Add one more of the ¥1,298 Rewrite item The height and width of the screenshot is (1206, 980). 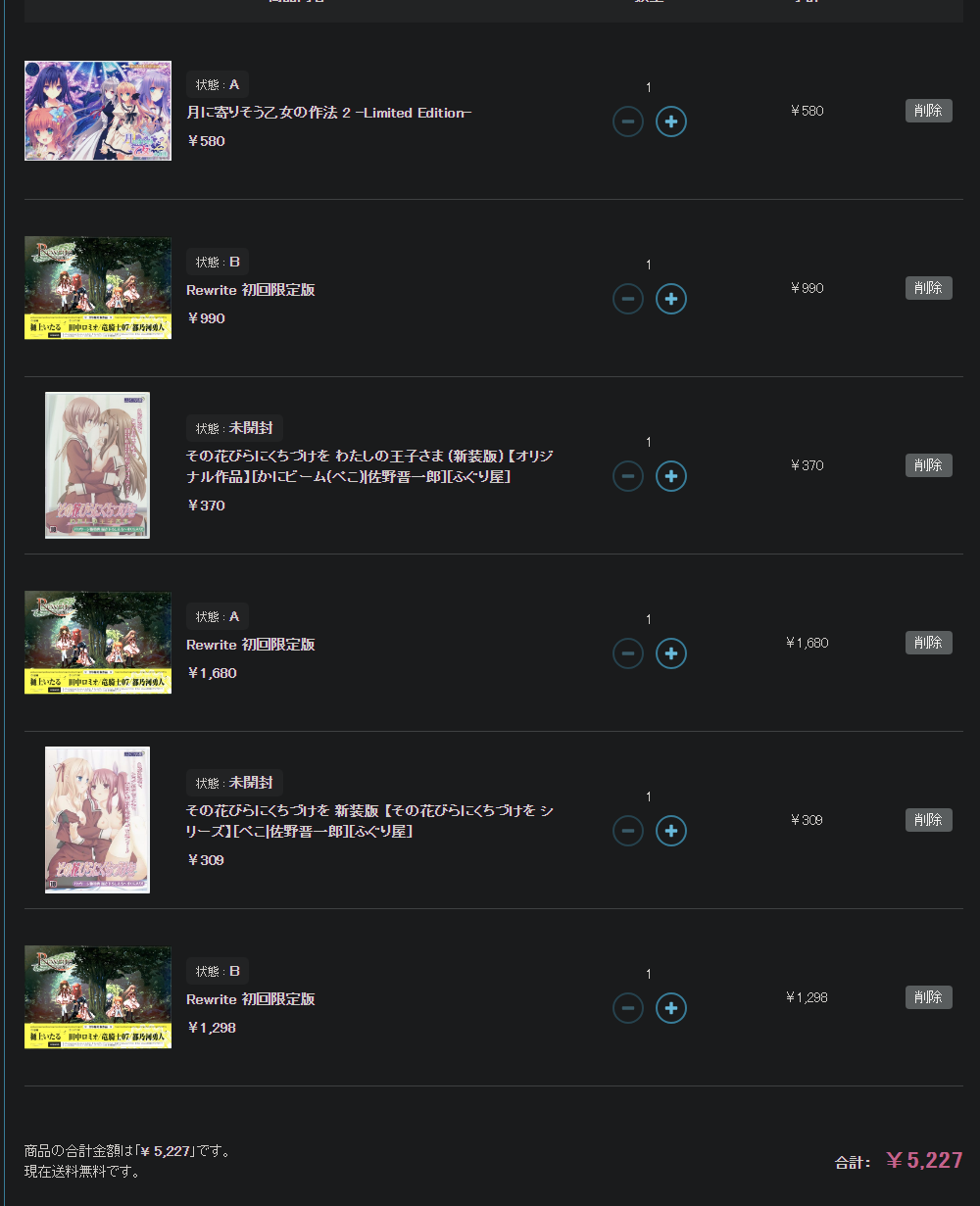(x=671, y=1008)
